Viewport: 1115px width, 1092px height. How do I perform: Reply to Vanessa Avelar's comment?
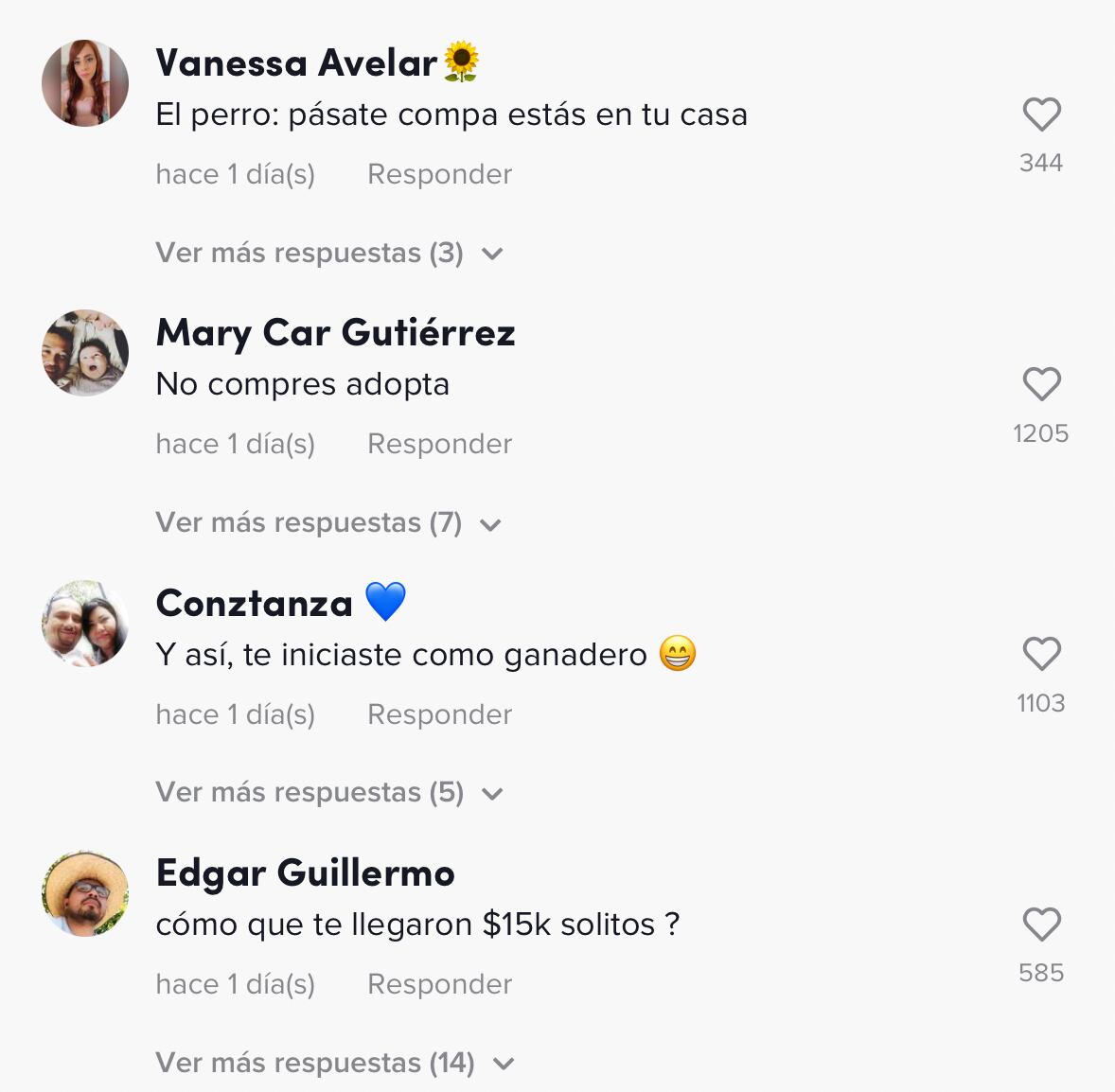coord(439,174)
